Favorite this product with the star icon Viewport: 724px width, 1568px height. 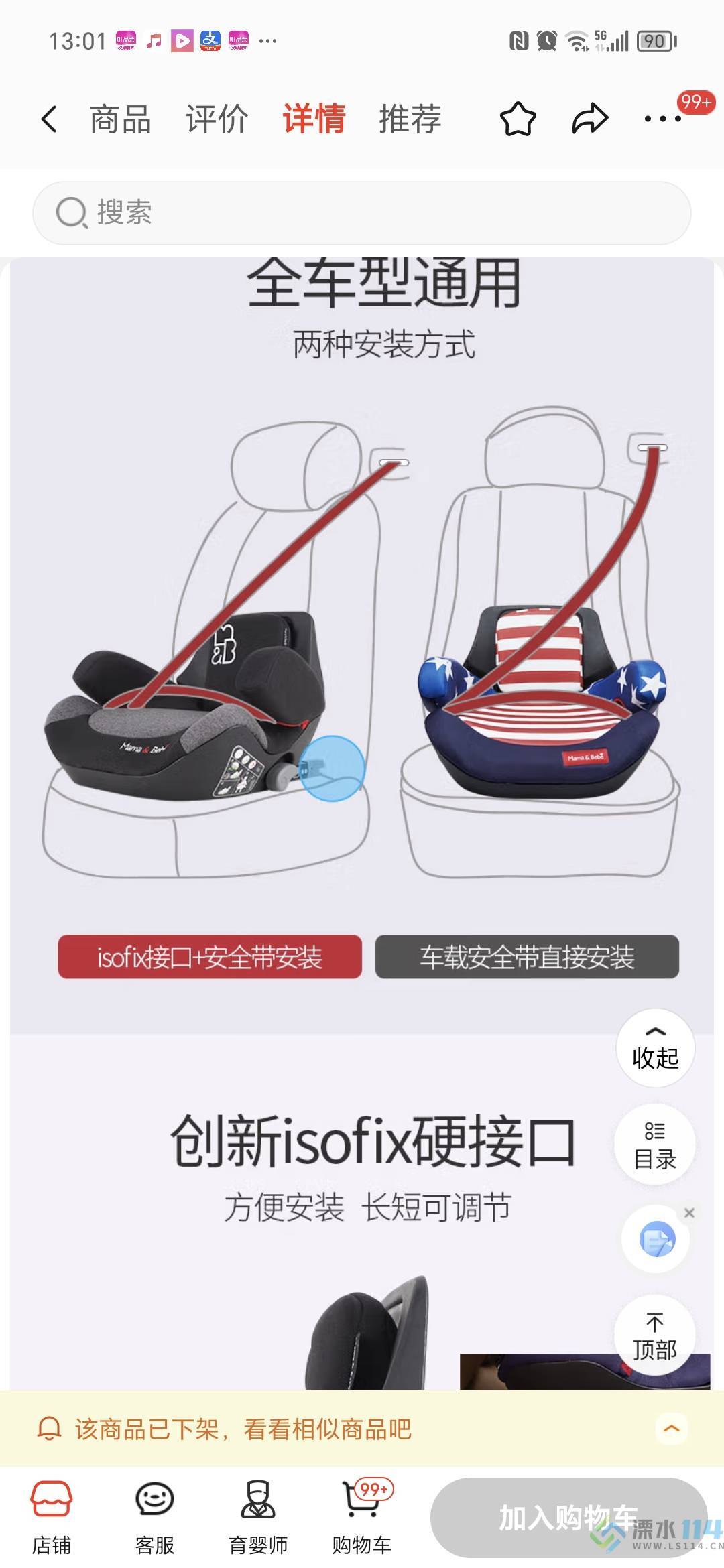[x=518, y=119]
